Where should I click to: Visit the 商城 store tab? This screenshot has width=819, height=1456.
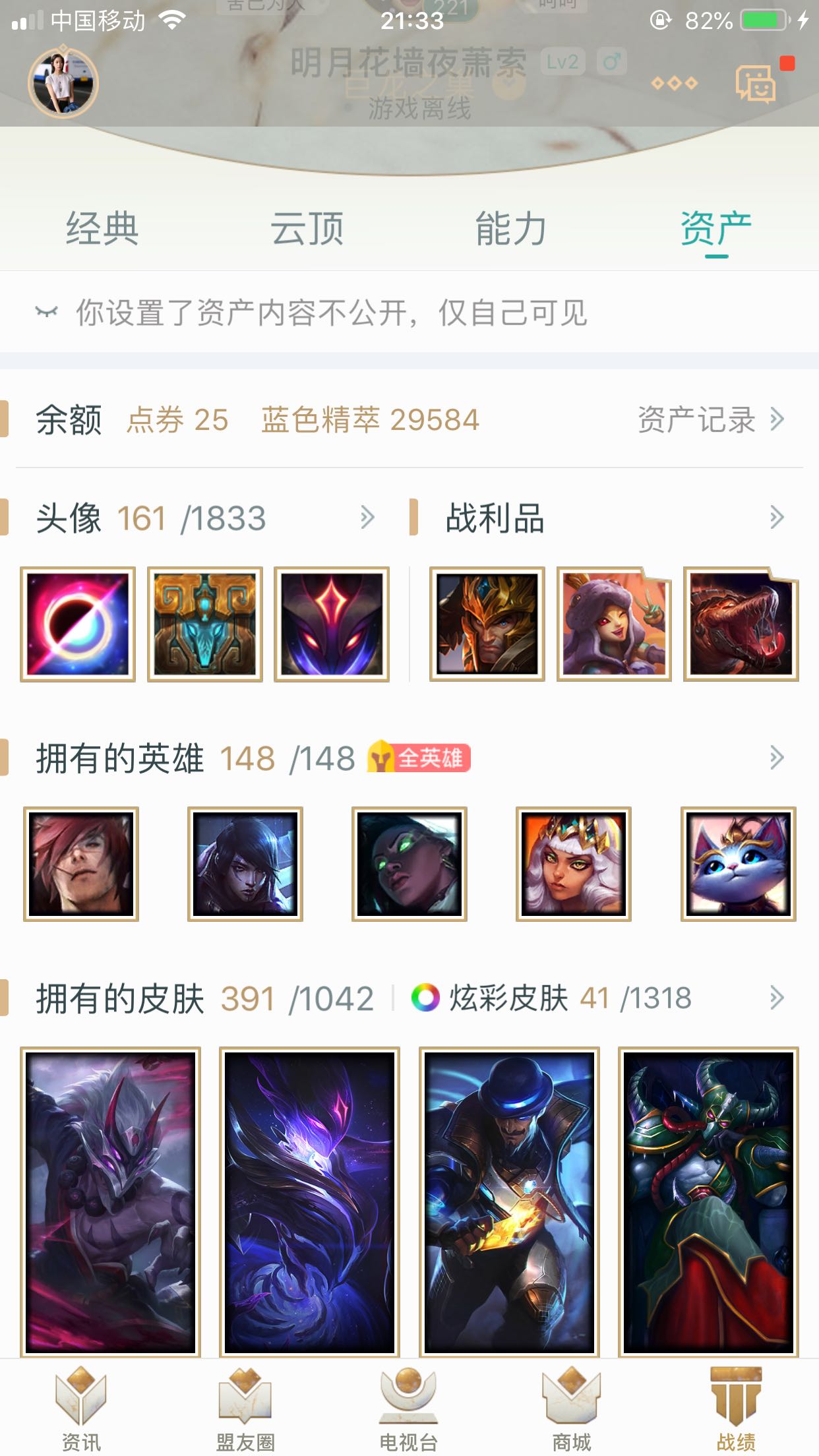click(x=572, y=1409)
